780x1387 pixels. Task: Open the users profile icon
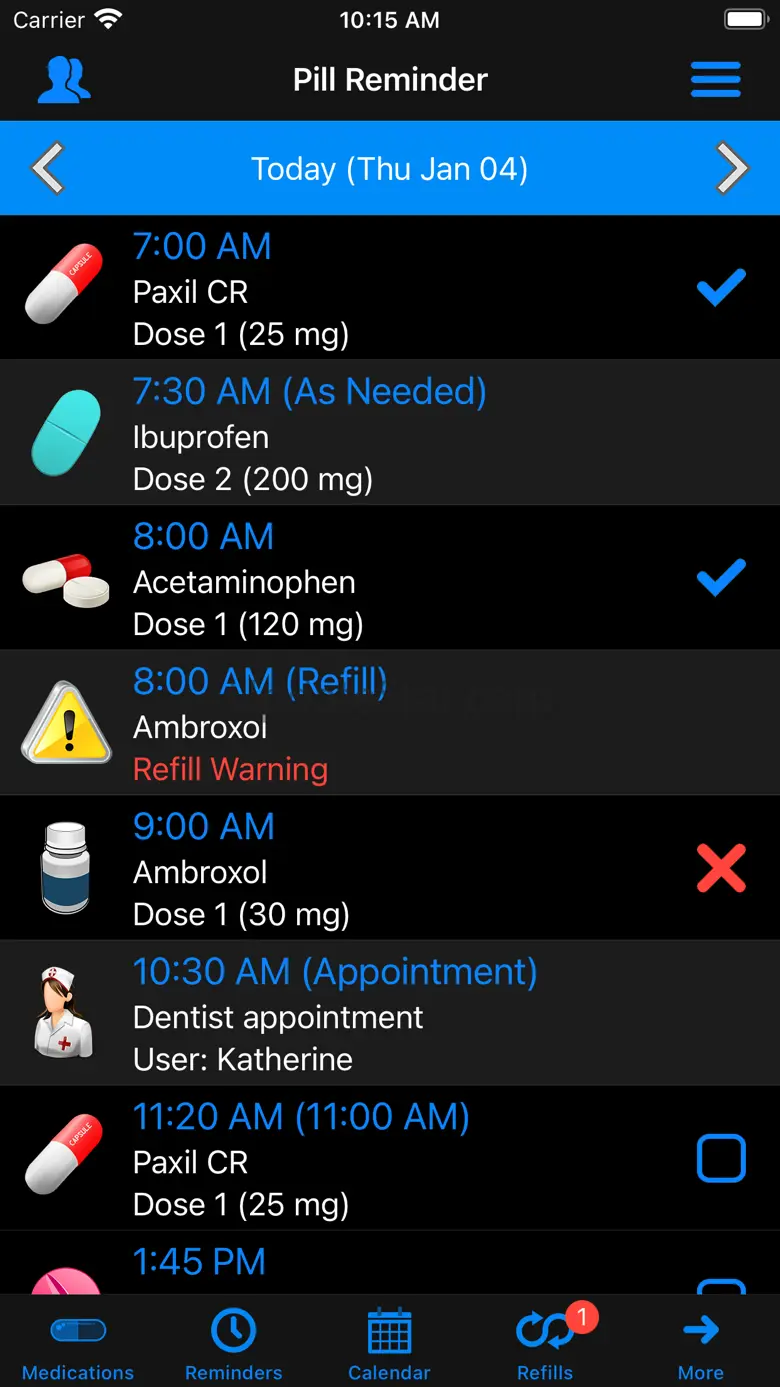(x=64, y=80)
